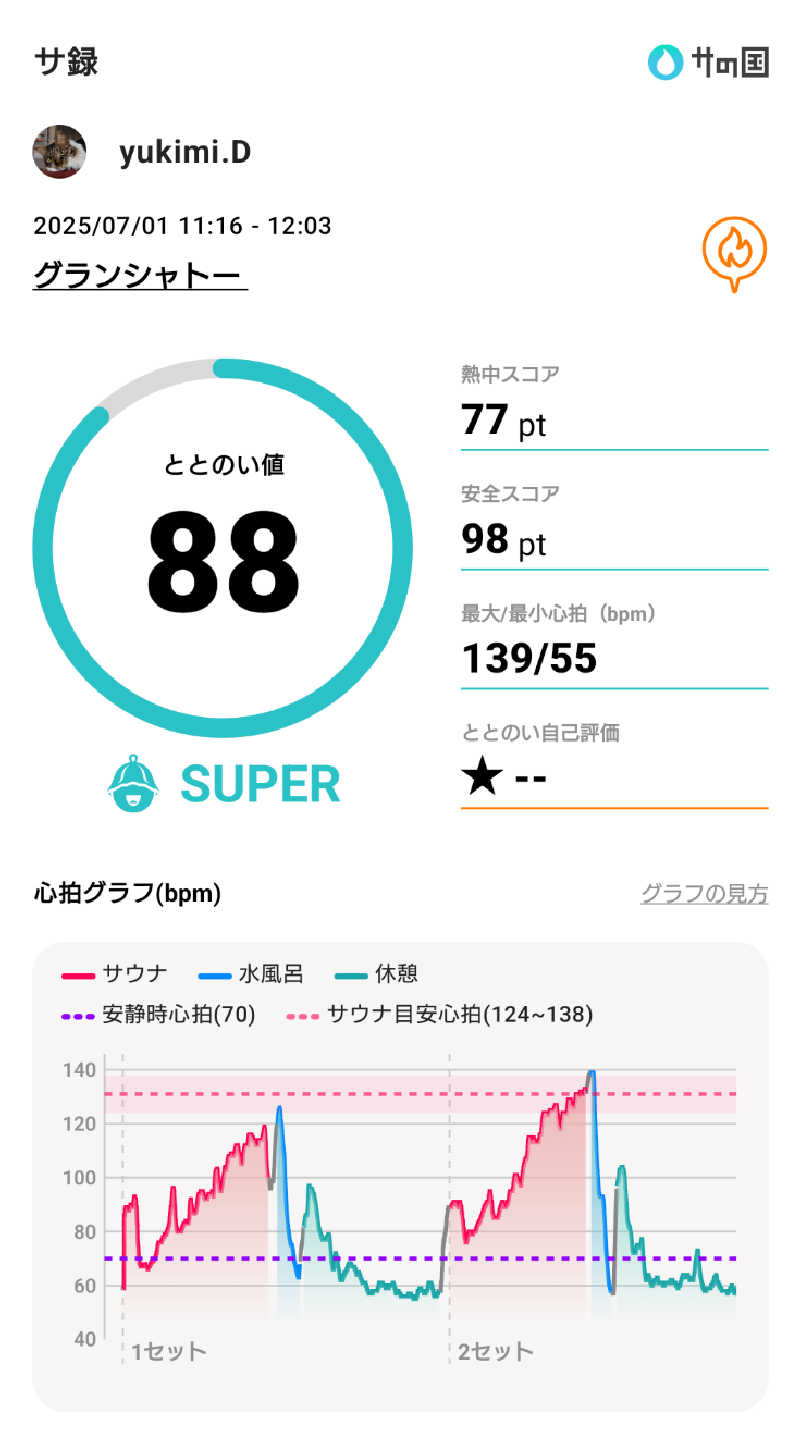Viewport: 800px width, 1456px height.
Task: Open the グランシャトー facility link
Action: [x=140, y=275]
